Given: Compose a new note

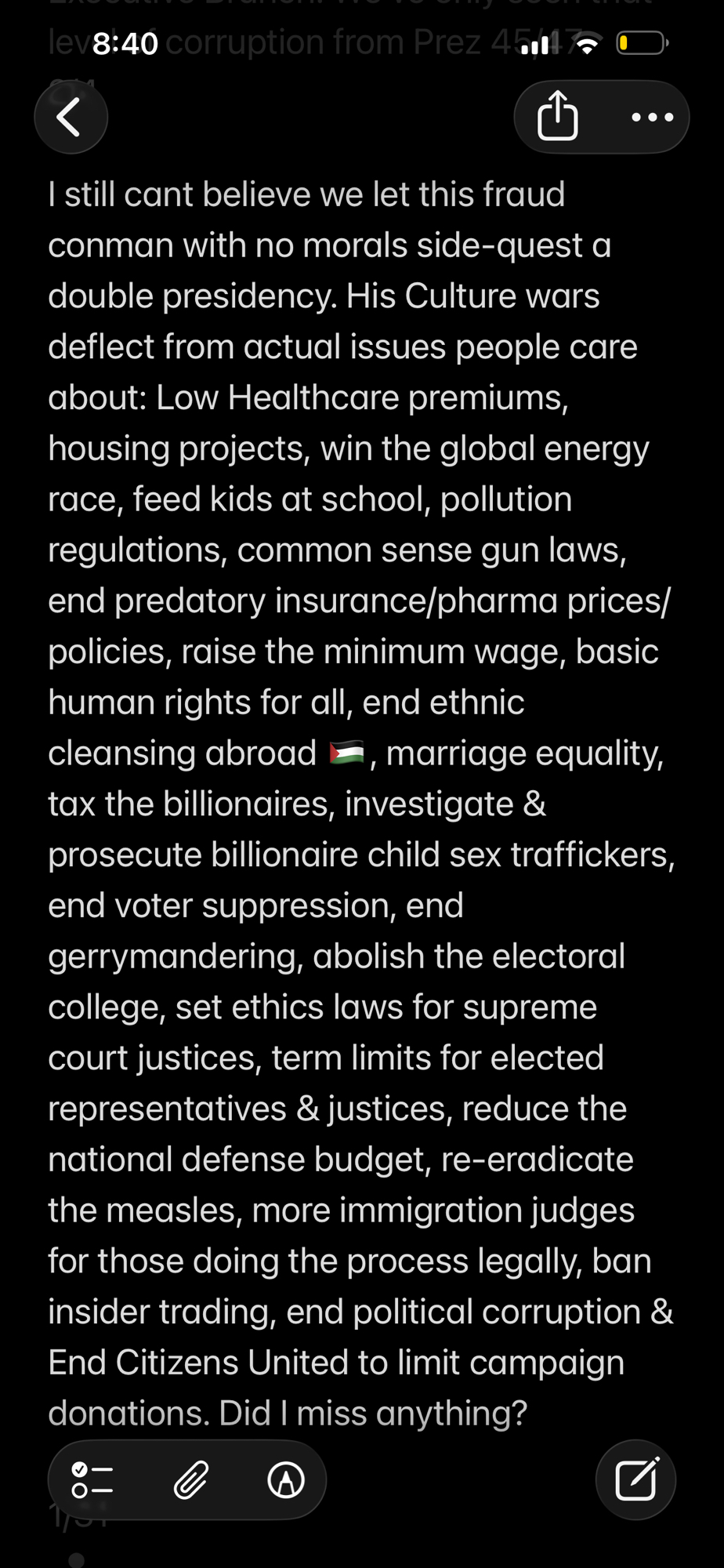Looking at the screenshot, I should click(635, 1480).
